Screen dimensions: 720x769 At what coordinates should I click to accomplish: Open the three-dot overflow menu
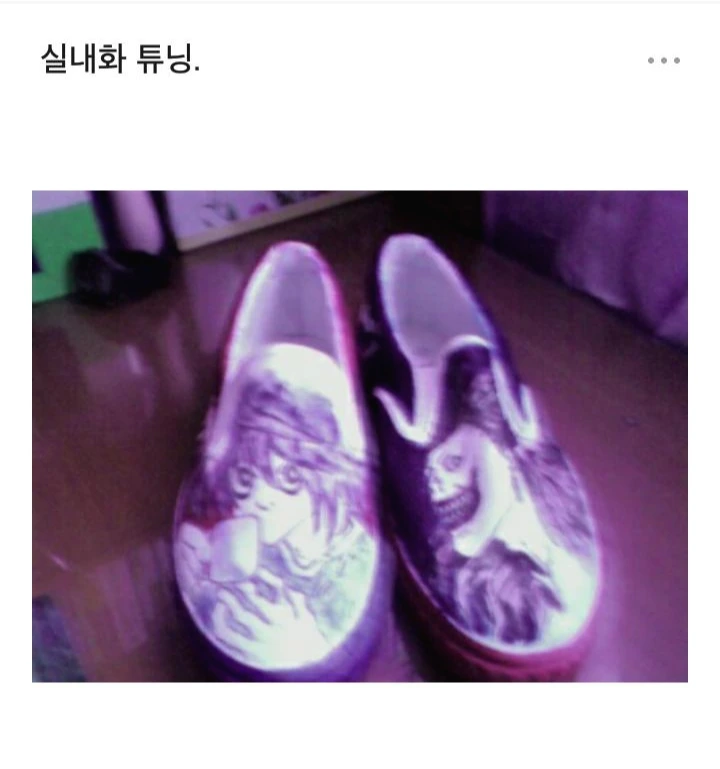664,60
